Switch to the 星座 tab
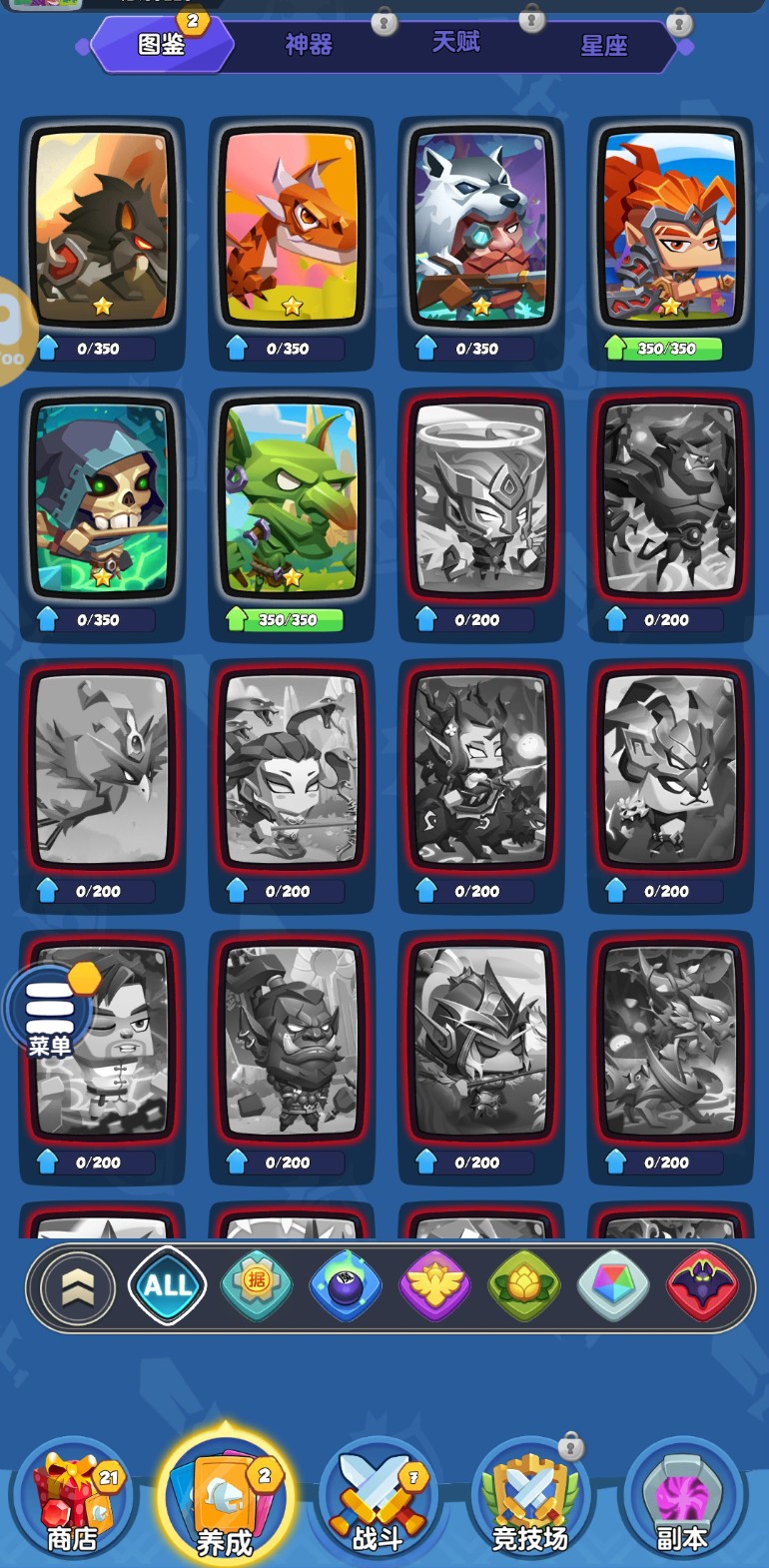The height and width of the screenshot is (1568, 769). (x=604, y=46)
